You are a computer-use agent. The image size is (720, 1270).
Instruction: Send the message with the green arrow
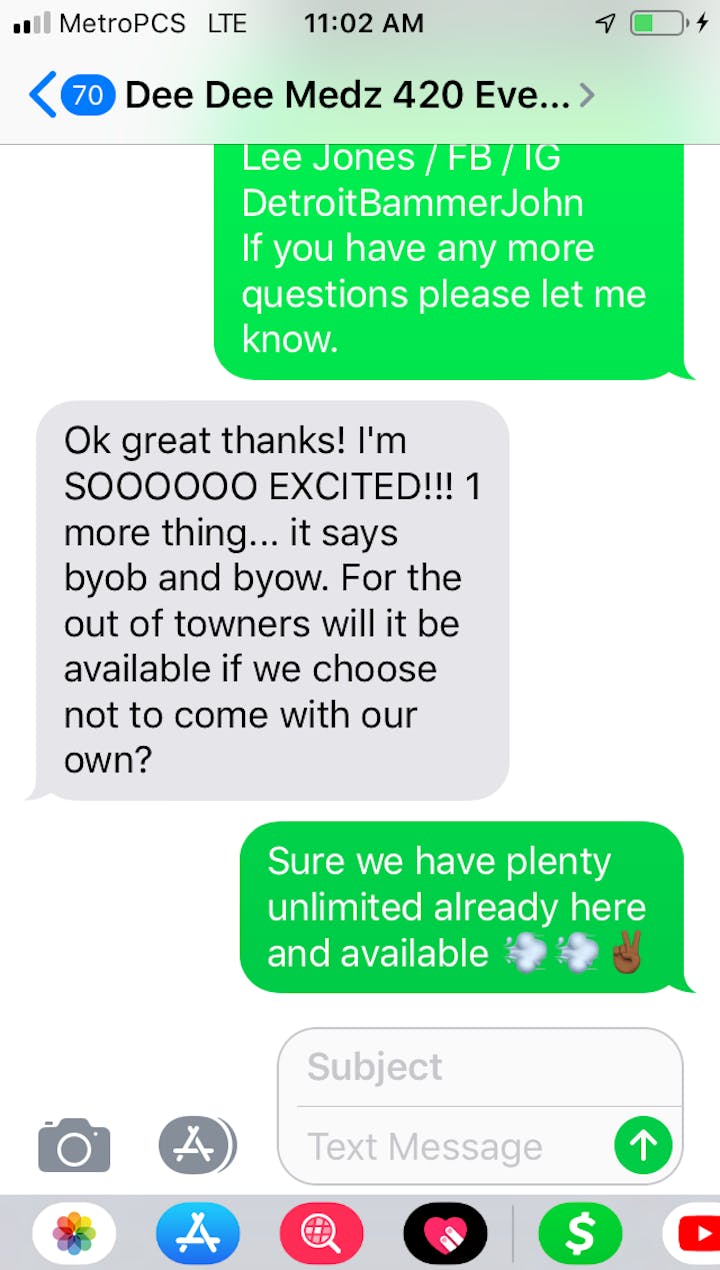(643, 1145)
